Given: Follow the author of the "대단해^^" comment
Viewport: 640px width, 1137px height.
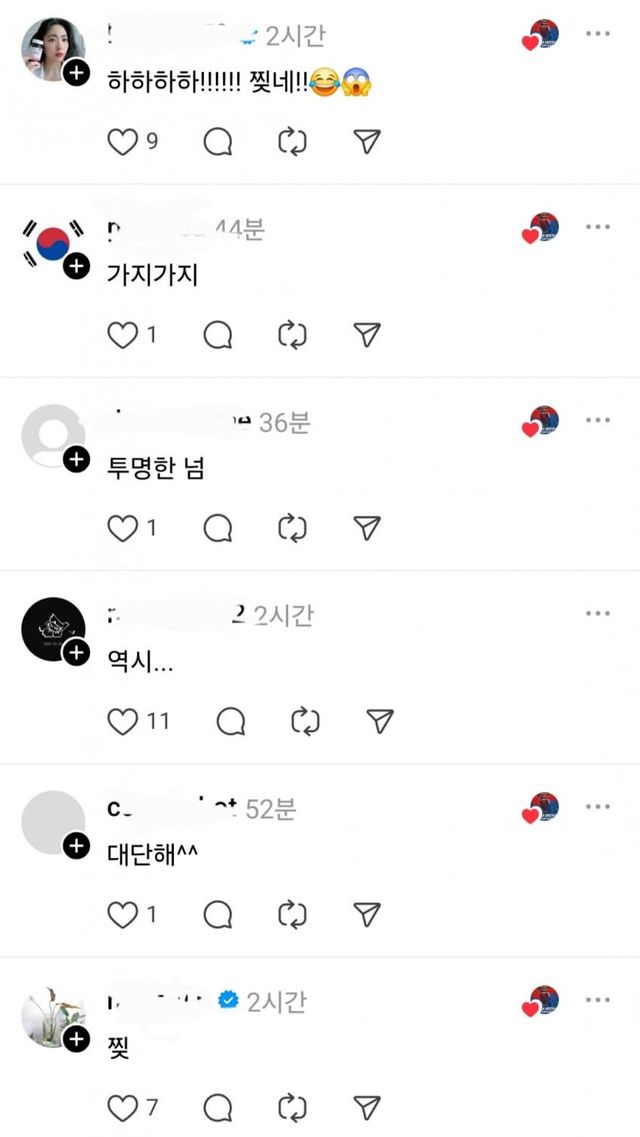Looking at the screenshot, I should click(x=77, y=847).
